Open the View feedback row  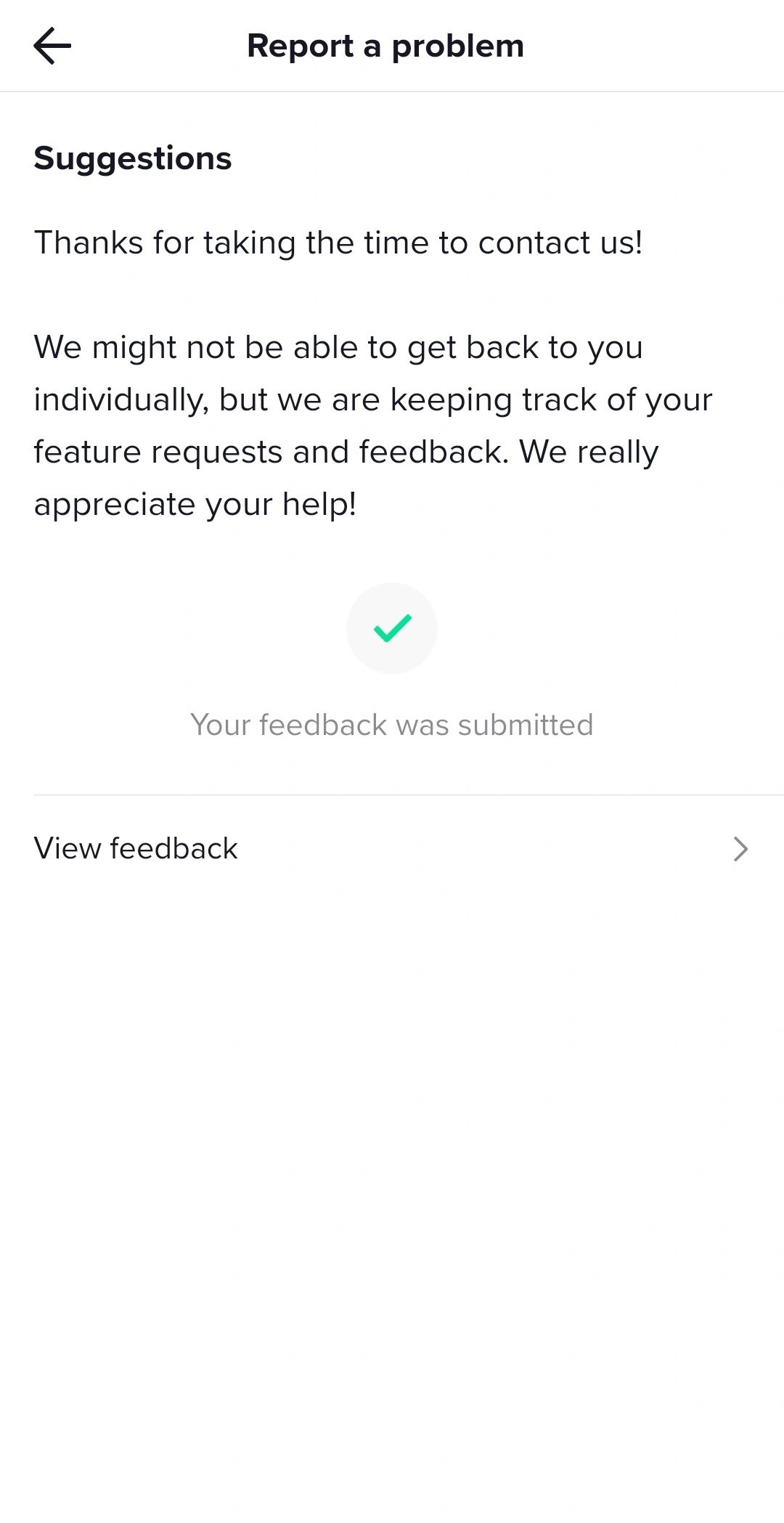(x=392, y=848)
